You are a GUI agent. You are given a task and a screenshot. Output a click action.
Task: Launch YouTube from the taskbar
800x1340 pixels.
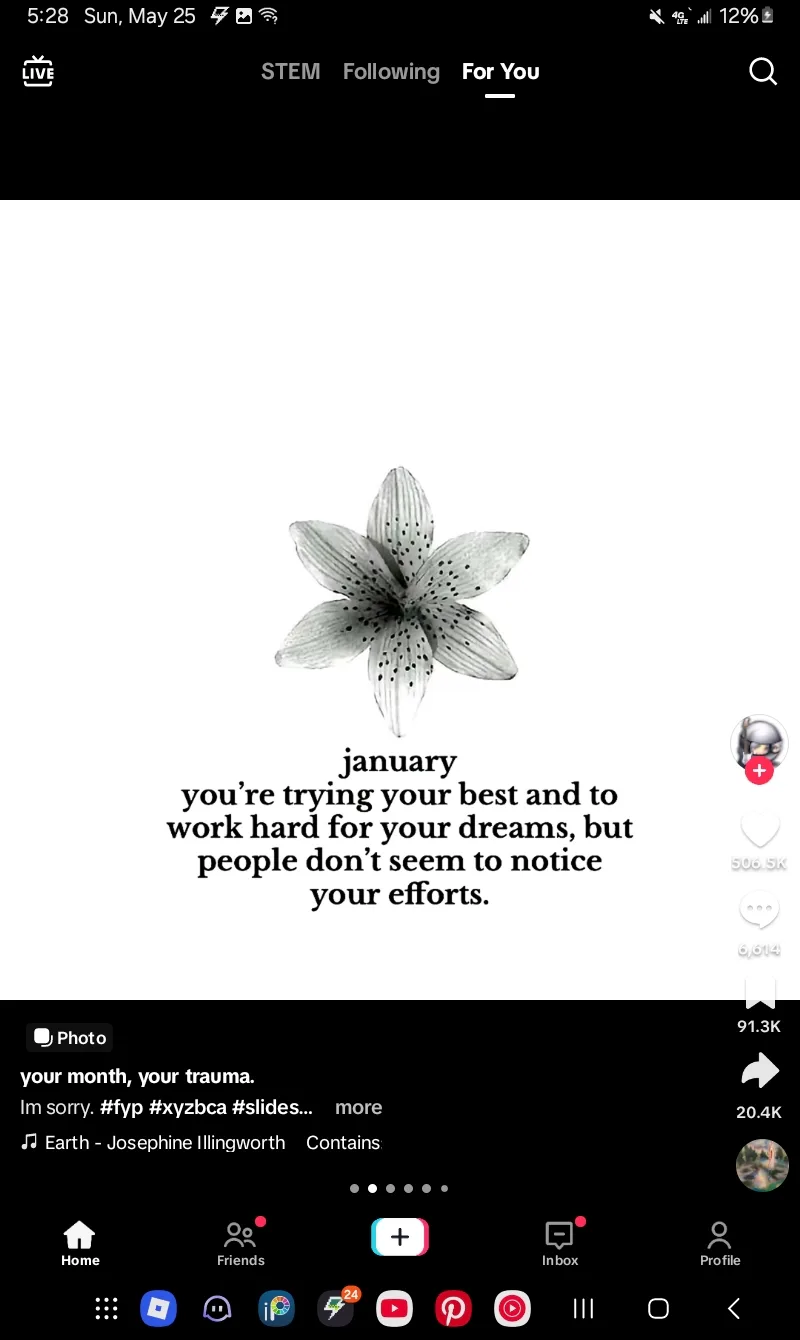pyautogui.click(x=394, y=1308)
